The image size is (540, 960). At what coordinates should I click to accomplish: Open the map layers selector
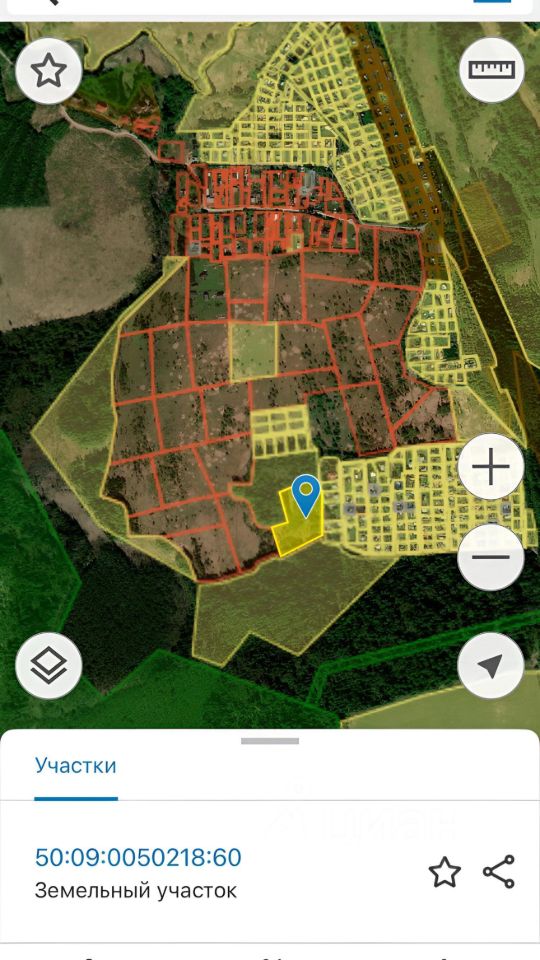(x=48, y=666)
